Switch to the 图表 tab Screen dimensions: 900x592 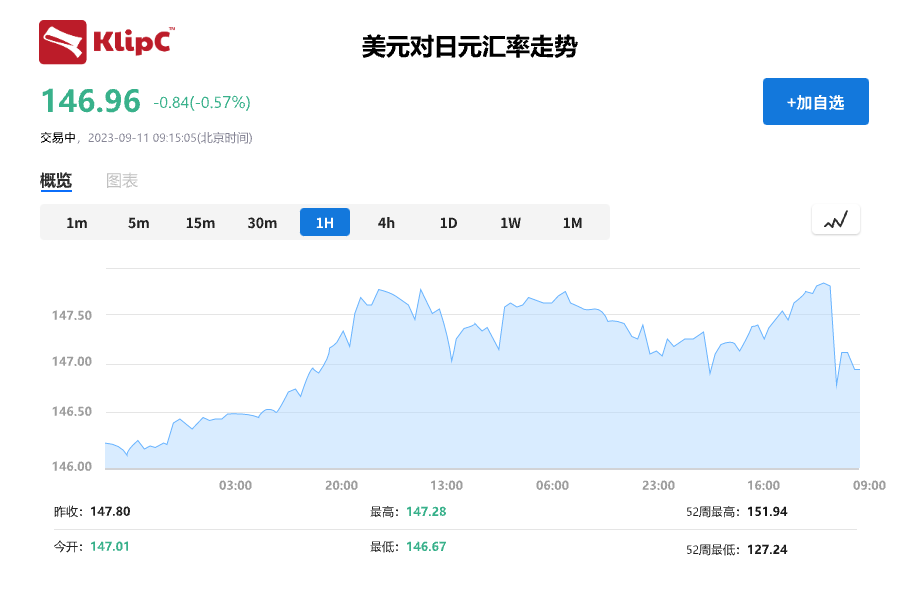tap(122, 181)
